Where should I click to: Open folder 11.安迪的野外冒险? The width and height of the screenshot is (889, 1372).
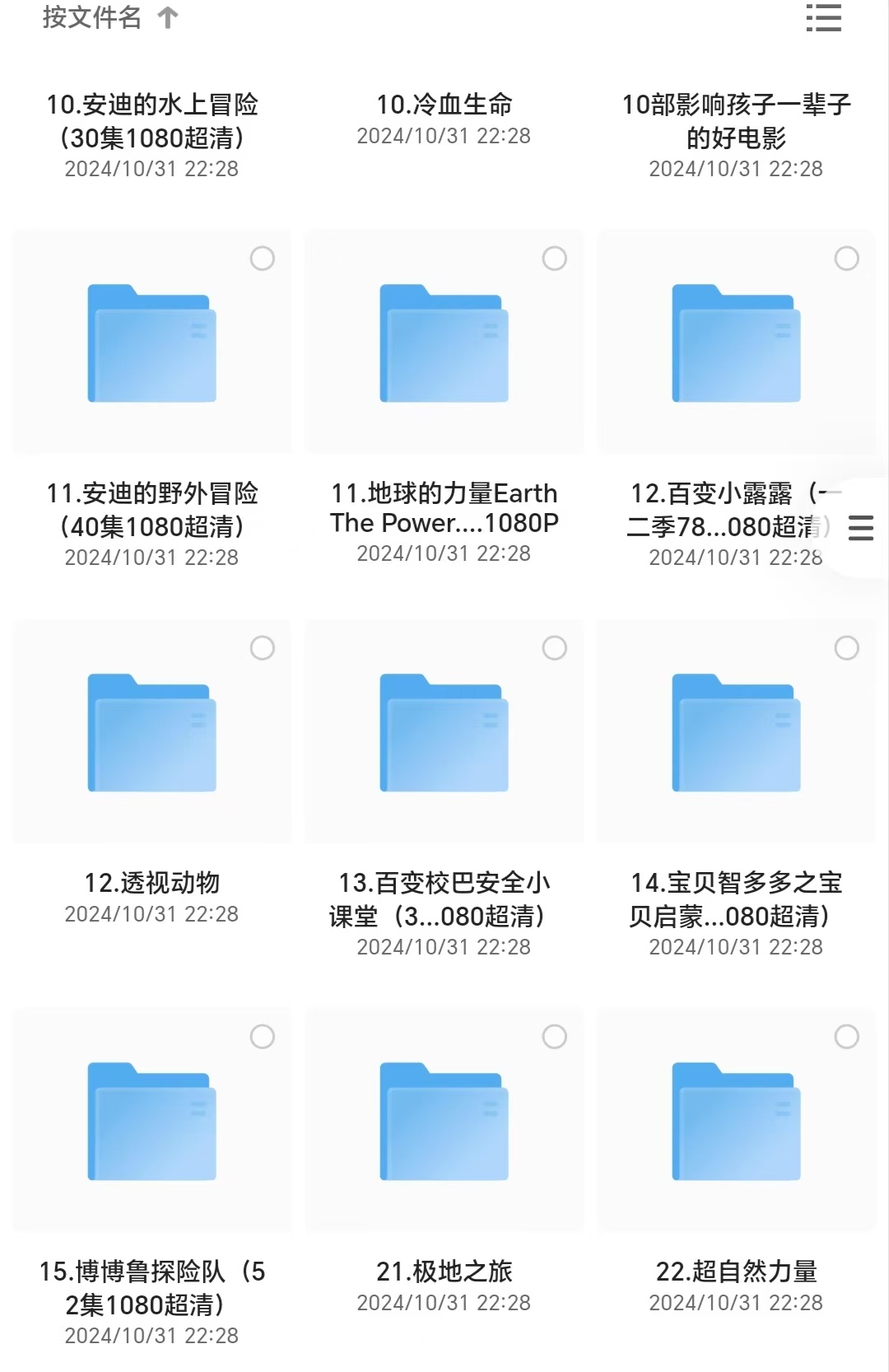click(152, 343)
